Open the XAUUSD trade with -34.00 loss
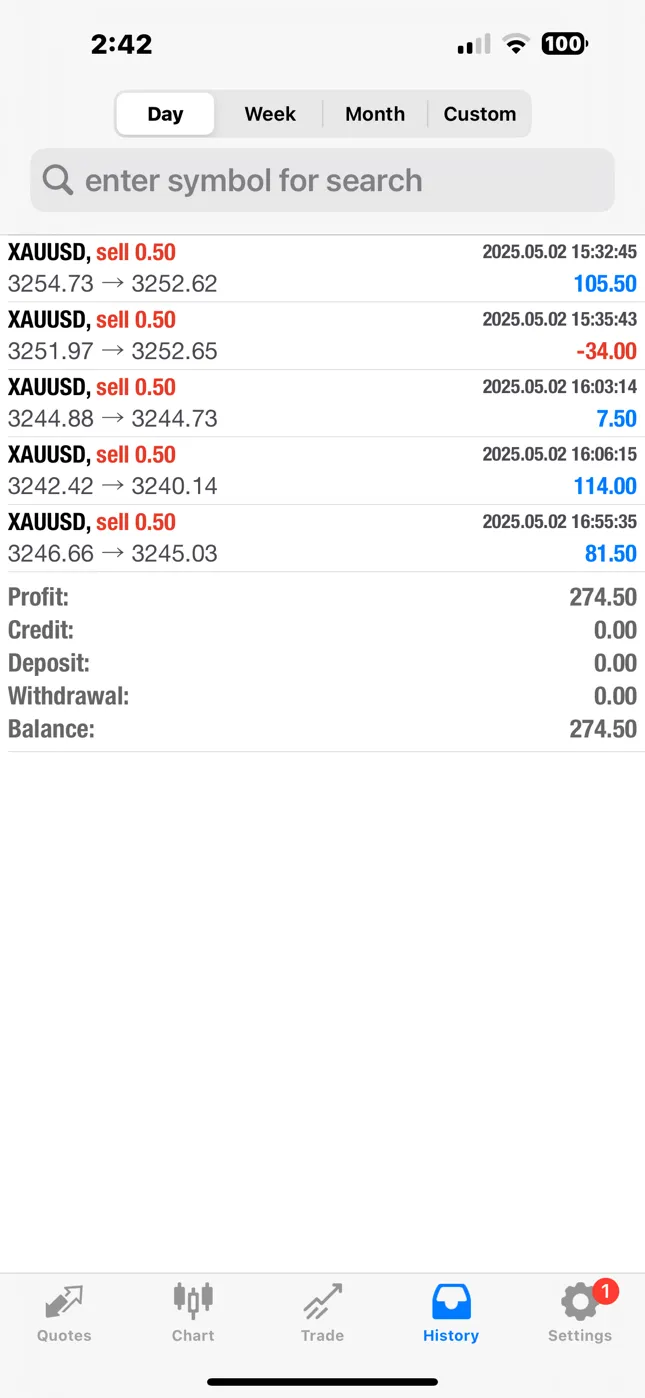Viewport: 645px width, 1398px height. [322, 336]
